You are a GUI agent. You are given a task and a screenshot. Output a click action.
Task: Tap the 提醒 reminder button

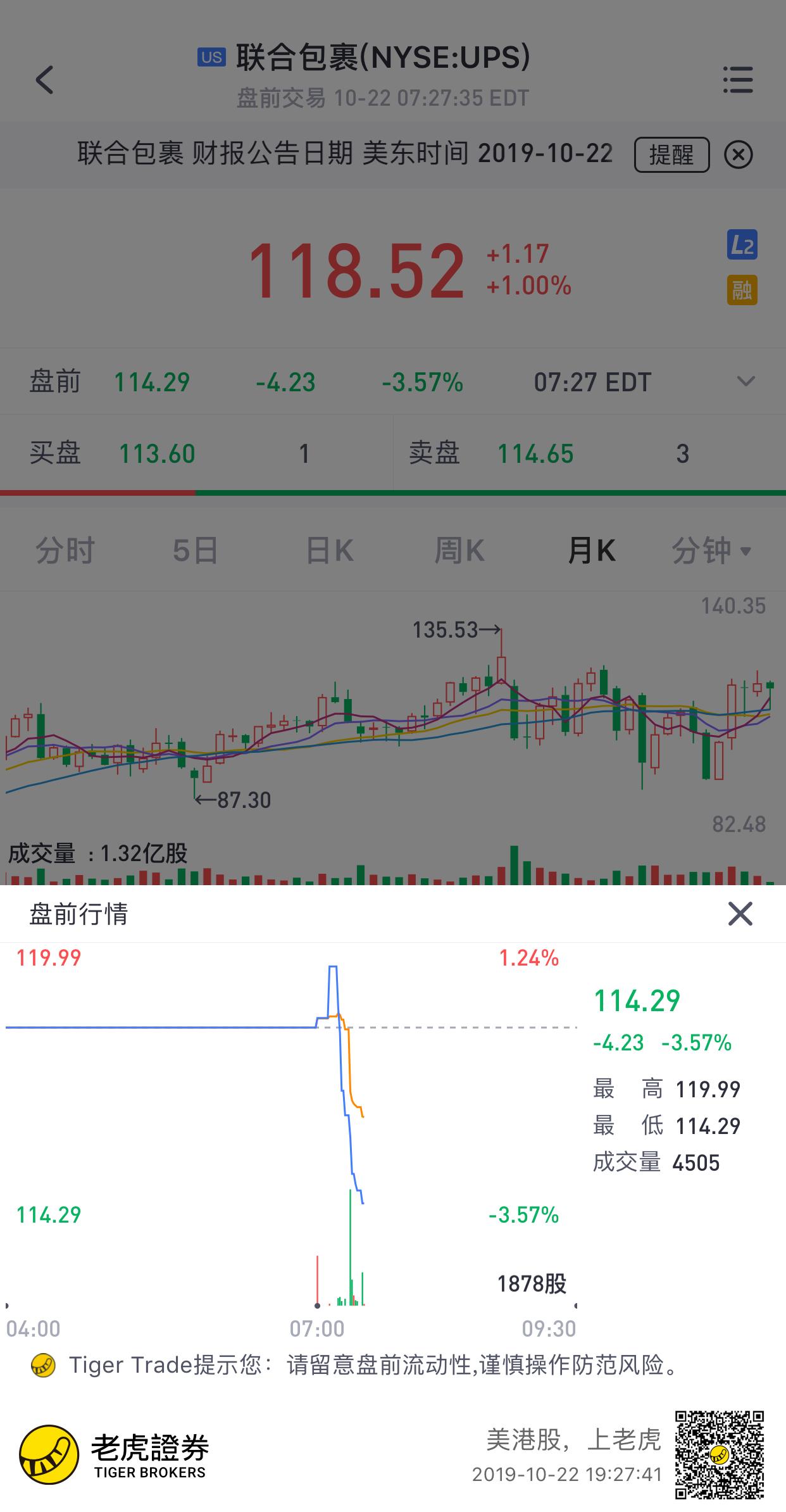click(x=671, y=154)
